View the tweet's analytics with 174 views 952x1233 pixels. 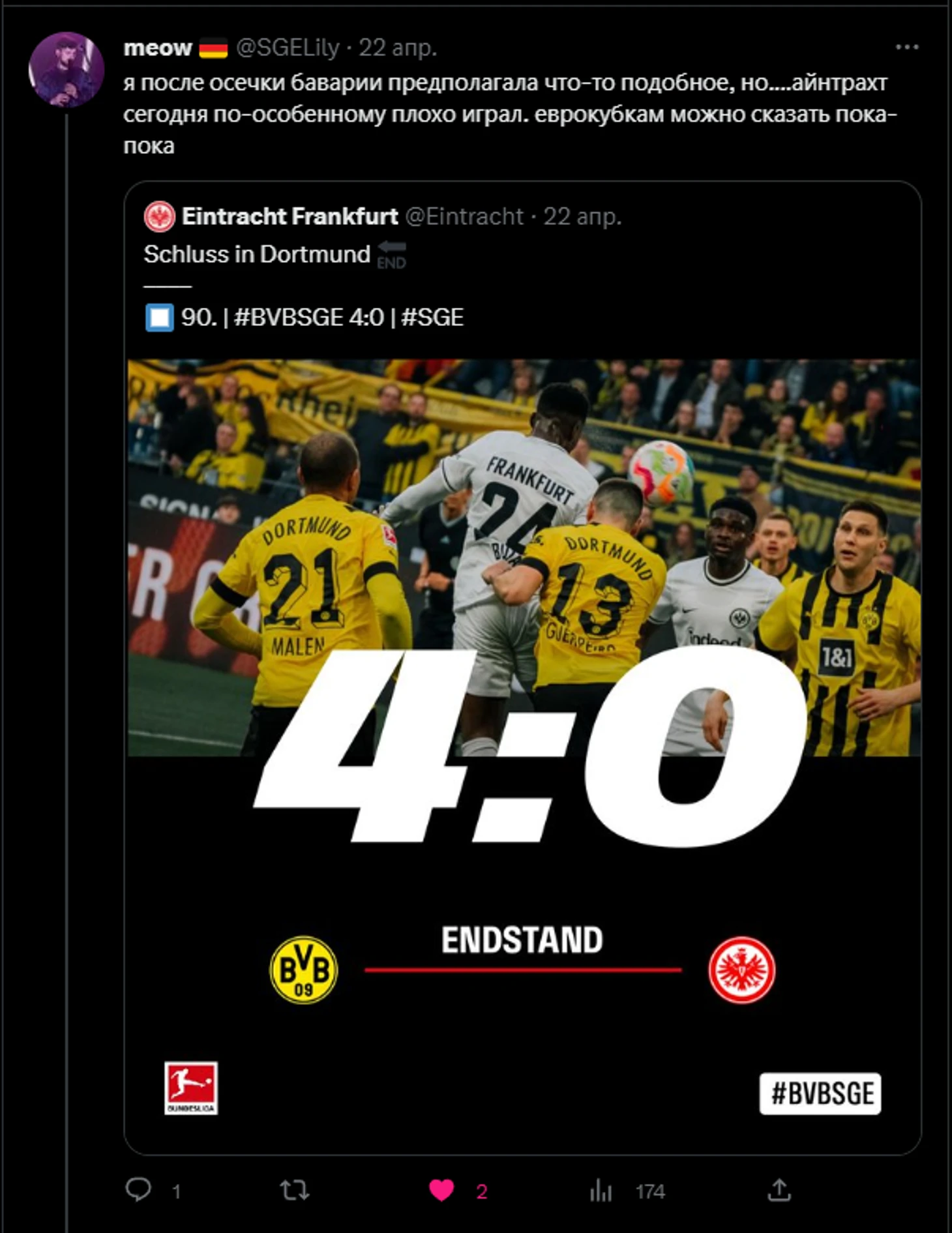[x=601, y=1191]
